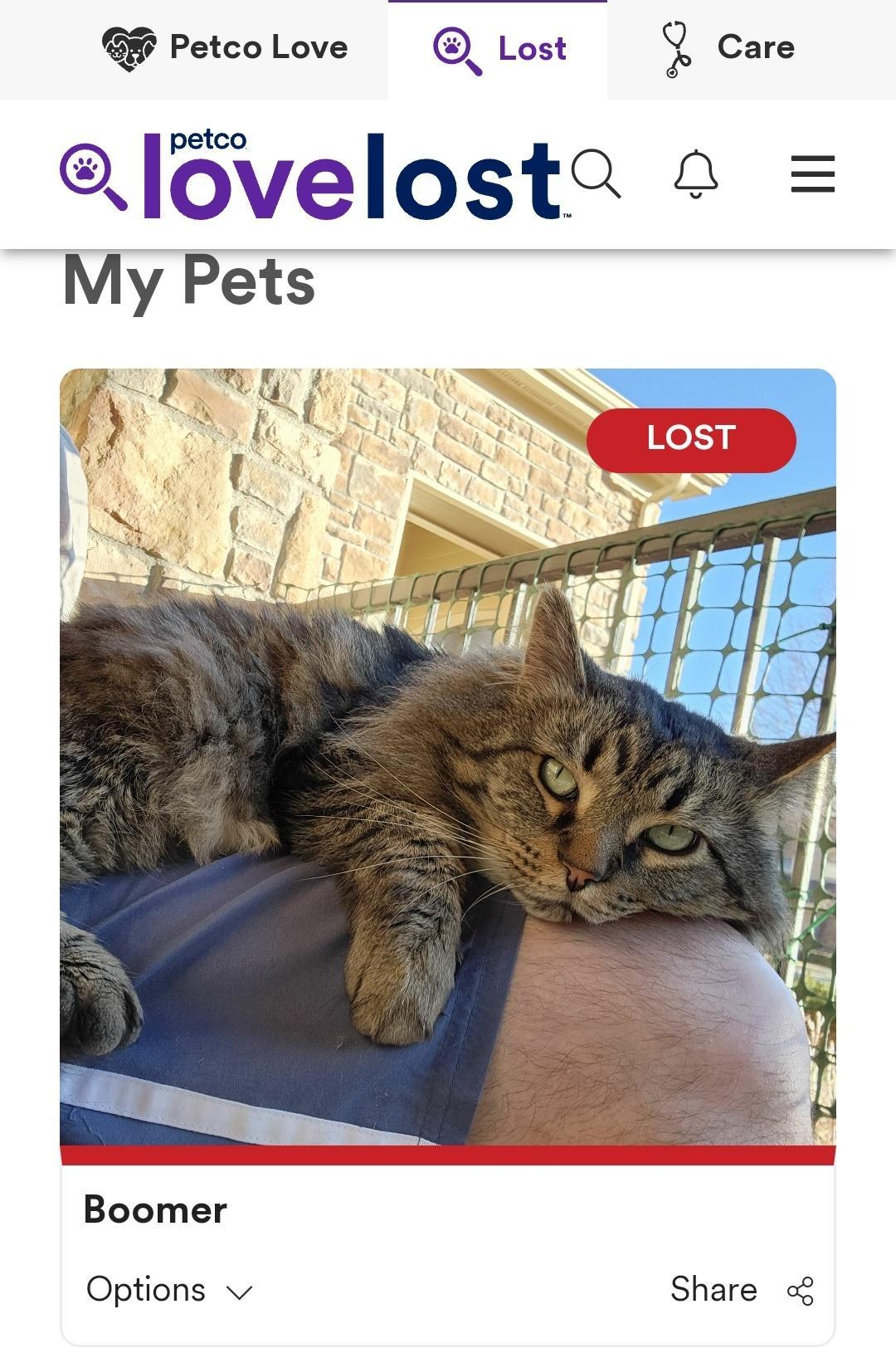Image resolution: width=896 pixels, height=1358 pixels.
Task: Click Boomer's pet name link
Action: (x=154, y=1209)
